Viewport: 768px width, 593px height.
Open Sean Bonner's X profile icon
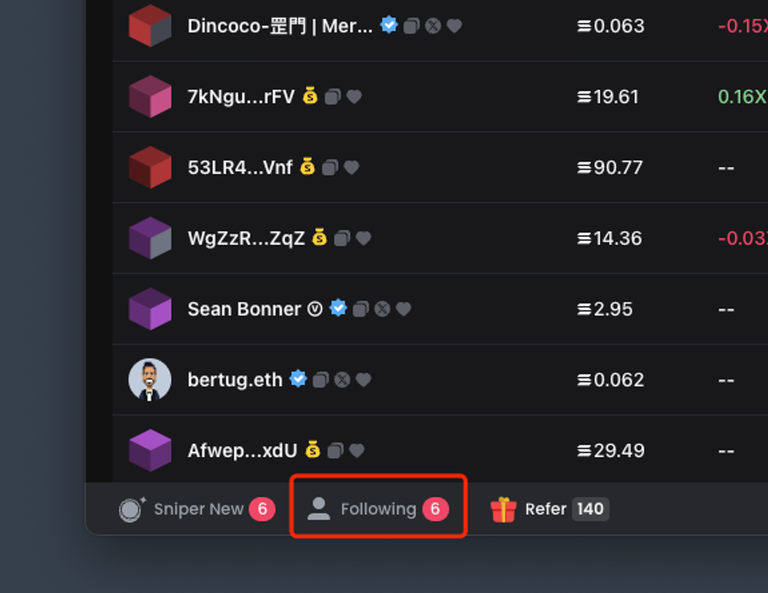coord(382,309)
